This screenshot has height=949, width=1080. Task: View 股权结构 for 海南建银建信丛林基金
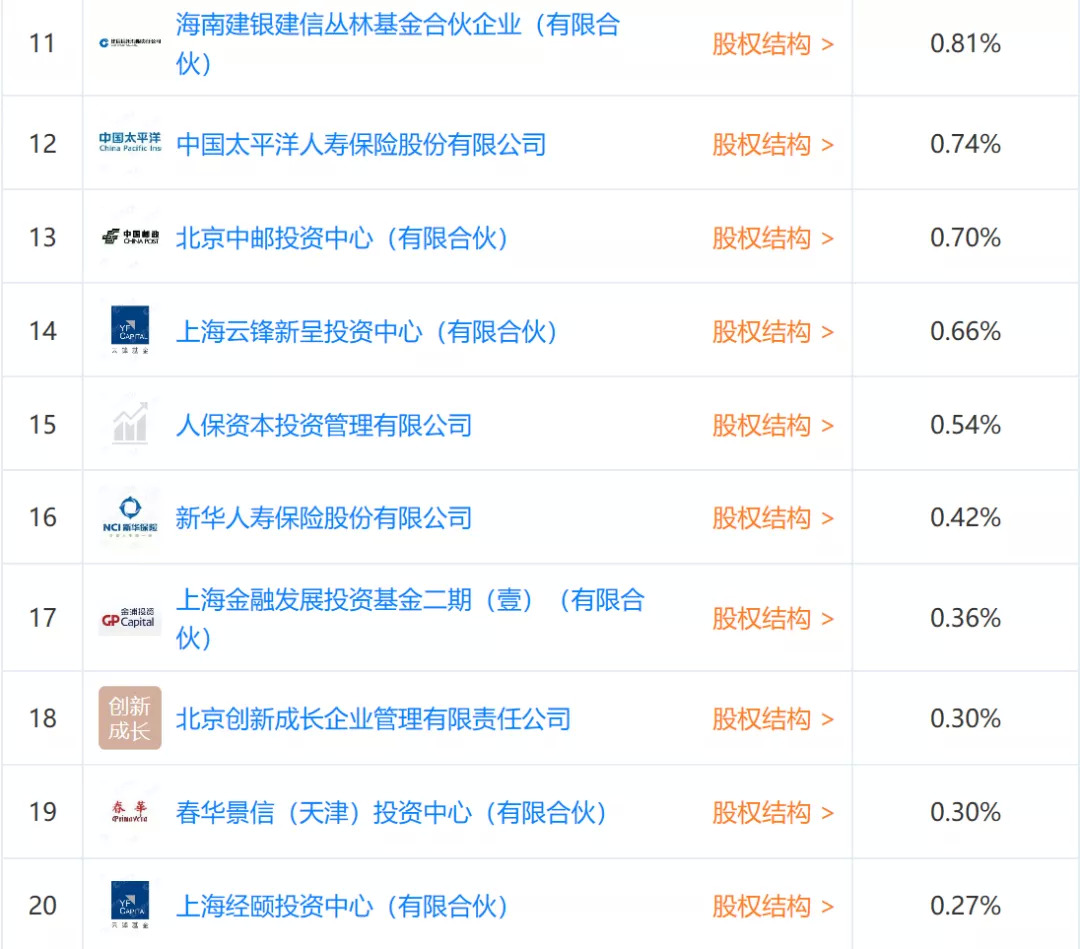[772, 45]
